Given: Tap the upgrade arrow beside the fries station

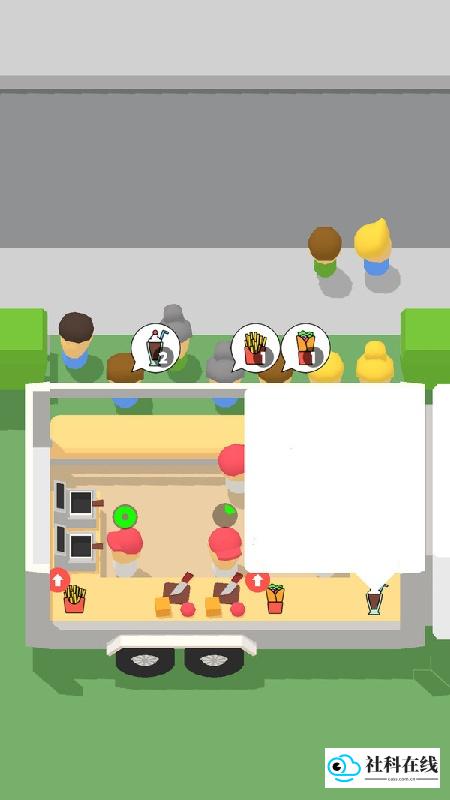Looking at the screenshot, I should point(59,580).
